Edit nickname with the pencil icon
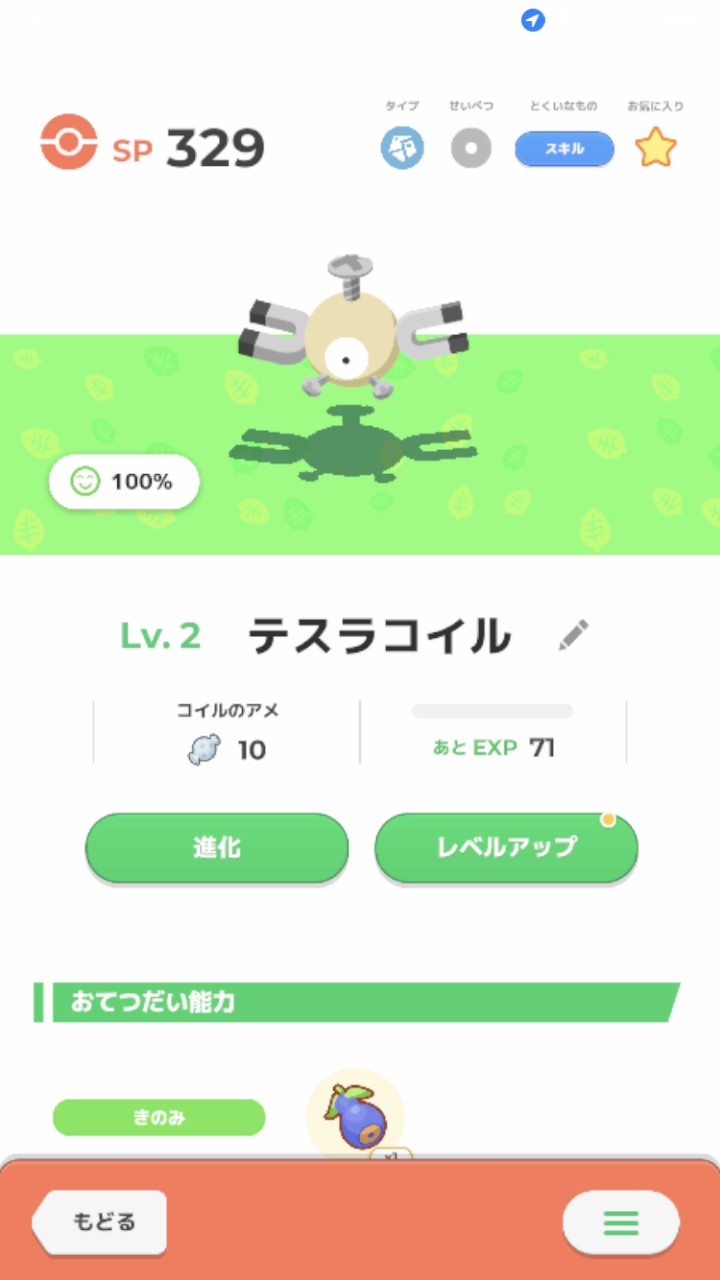 (573, 634)
